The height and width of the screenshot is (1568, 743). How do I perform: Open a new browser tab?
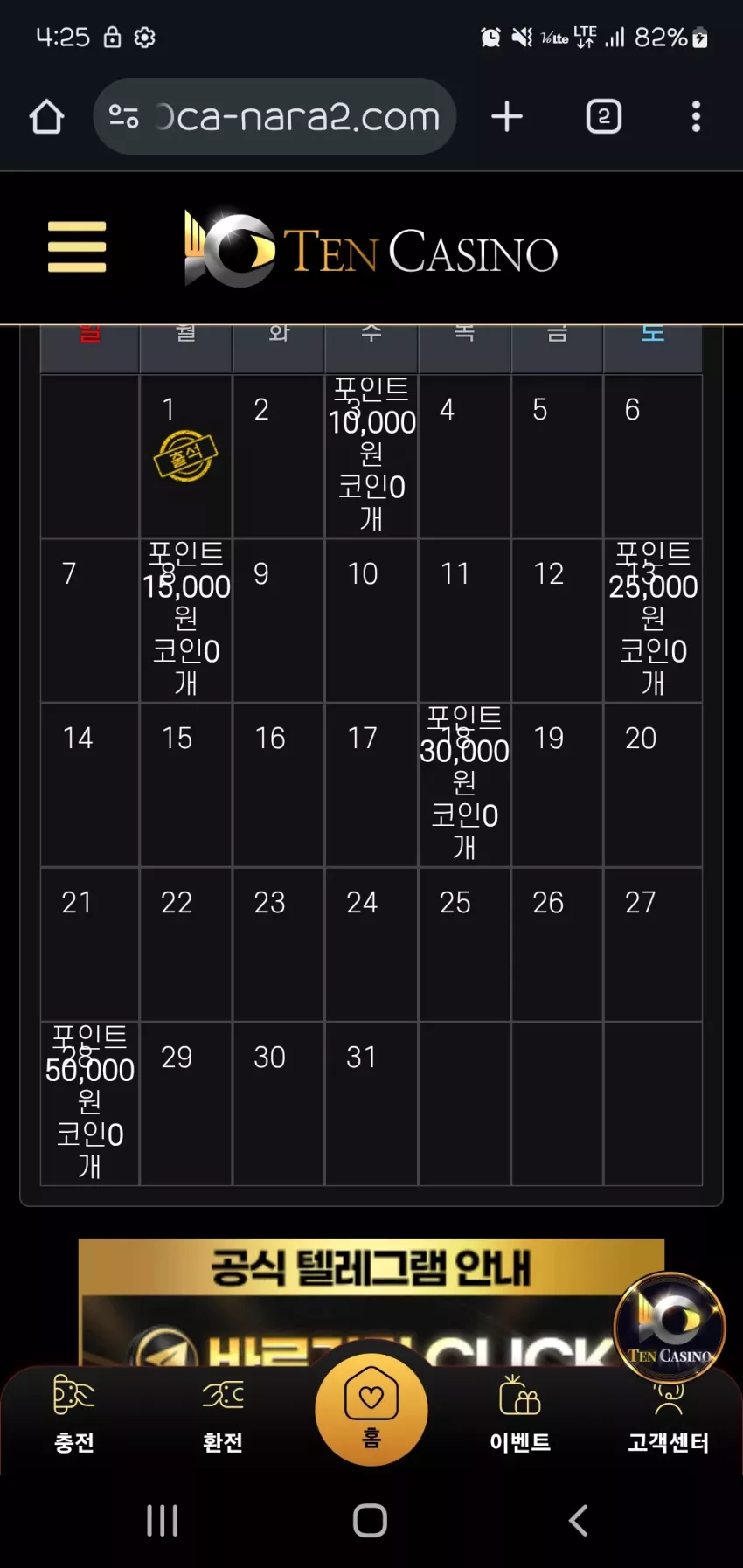[x=507, y=116]
